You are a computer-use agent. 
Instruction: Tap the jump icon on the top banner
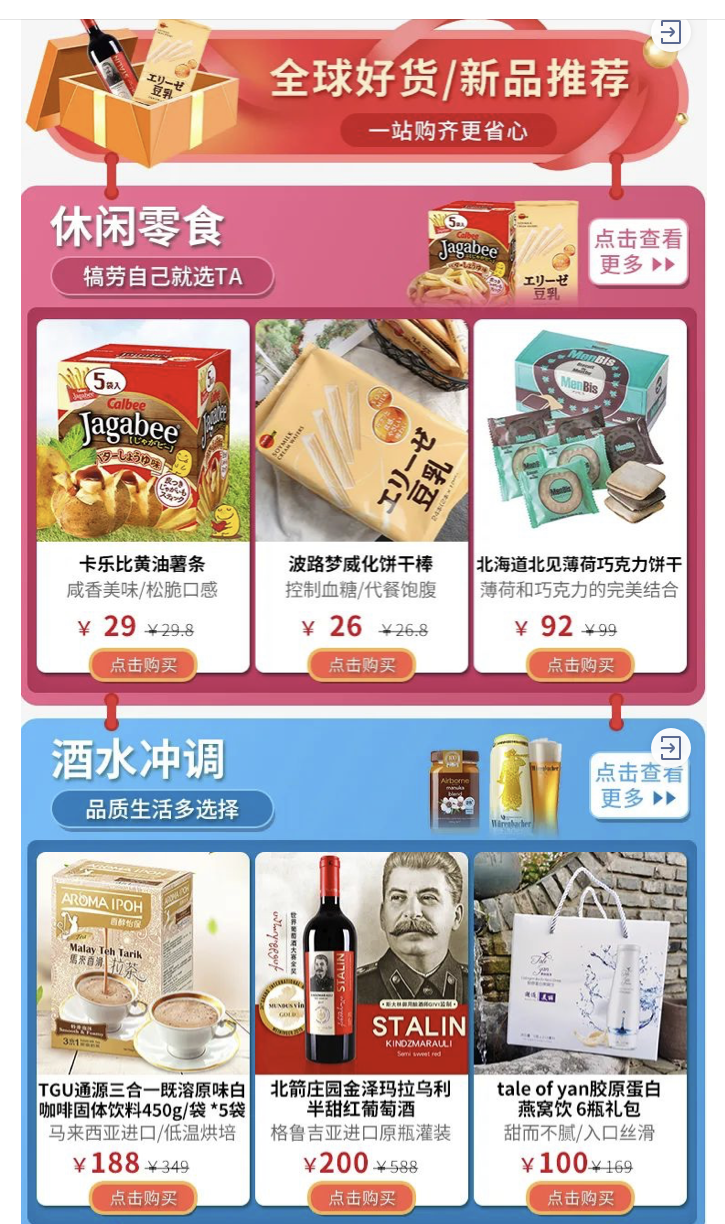point(671,32)
